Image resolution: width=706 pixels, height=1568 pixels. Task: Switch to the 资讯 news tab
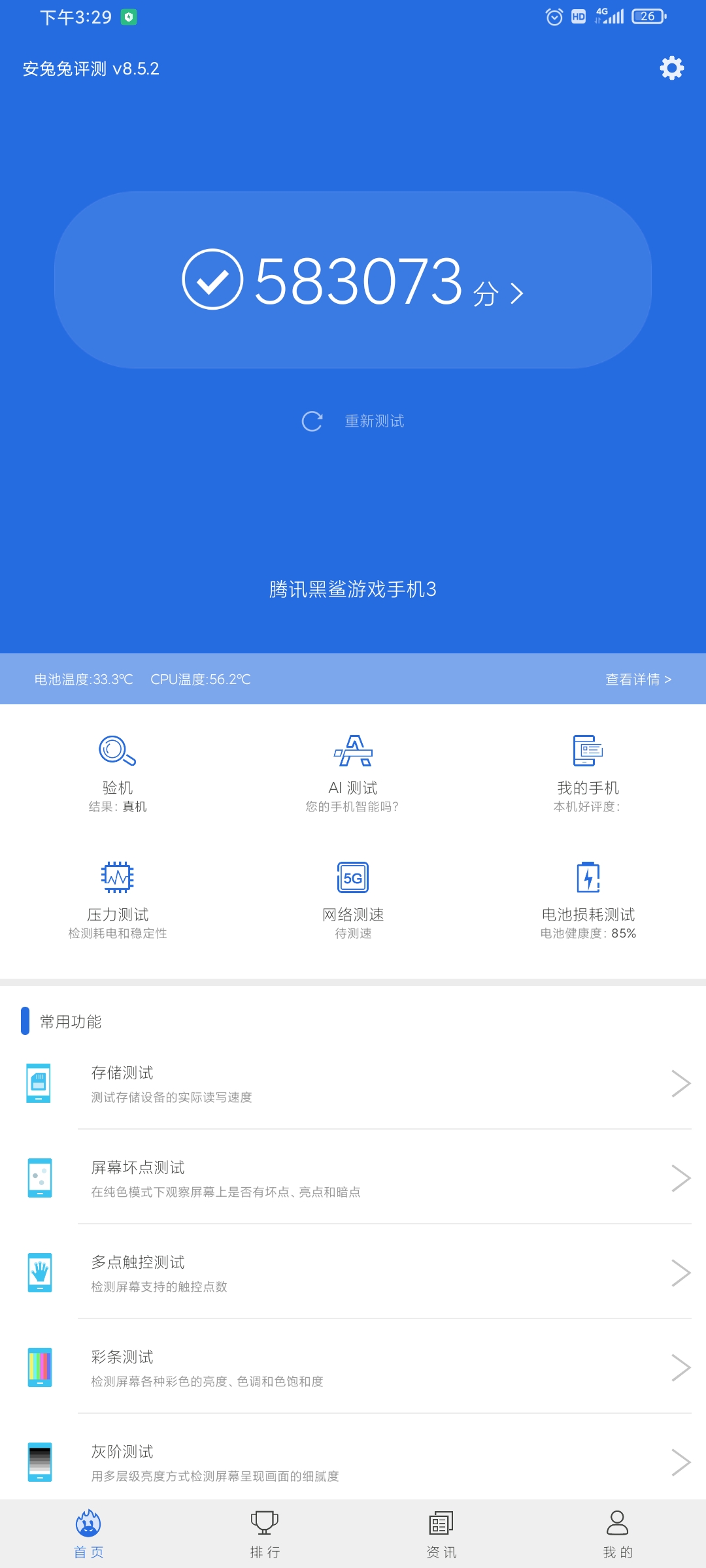(441, 1534)
